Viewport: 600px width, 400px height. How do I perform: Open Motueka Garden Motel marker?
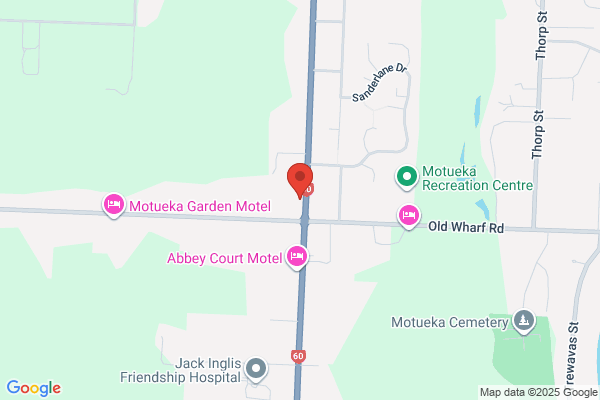[x=114, y=205]
